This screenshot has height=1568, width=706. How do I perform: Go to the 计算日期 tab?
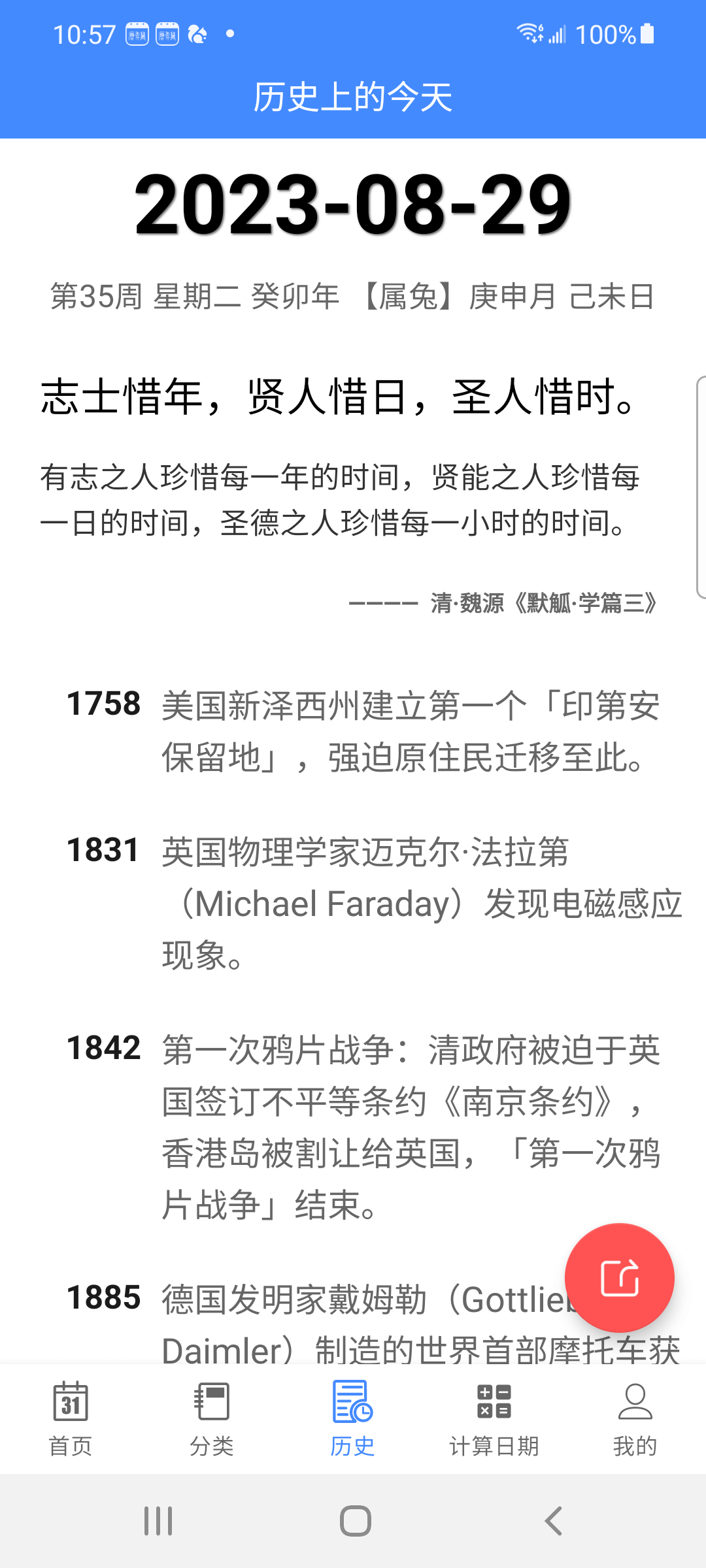click(494, 1419)
